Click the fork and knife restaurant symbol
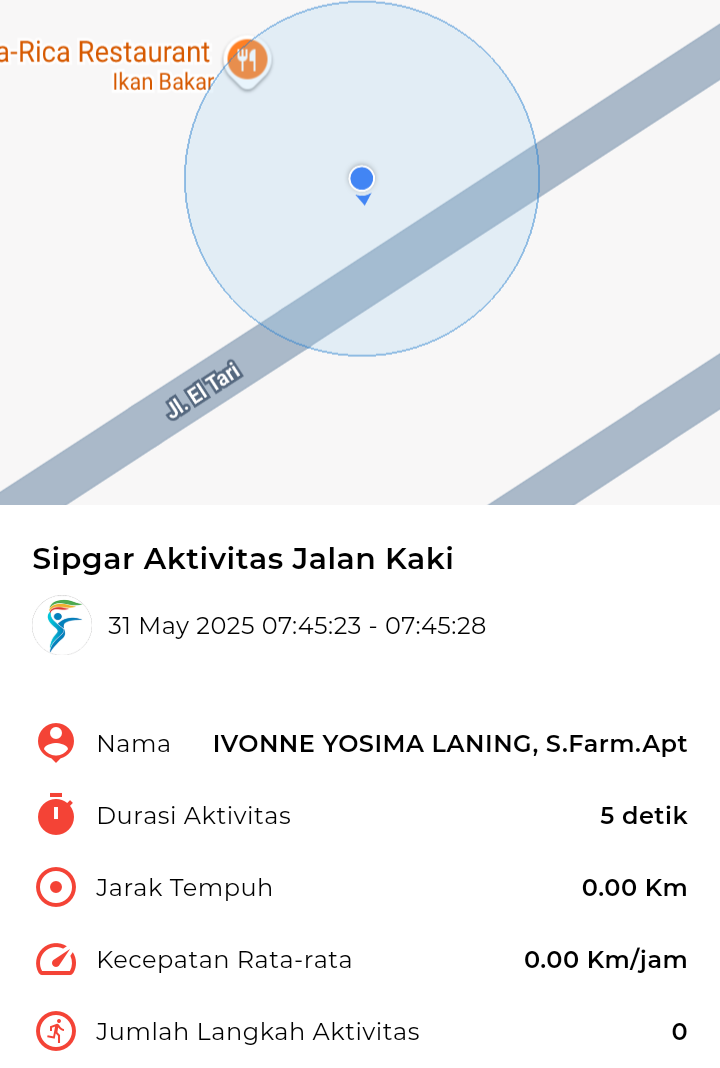The image size is (720, 1068). [245, 55]
